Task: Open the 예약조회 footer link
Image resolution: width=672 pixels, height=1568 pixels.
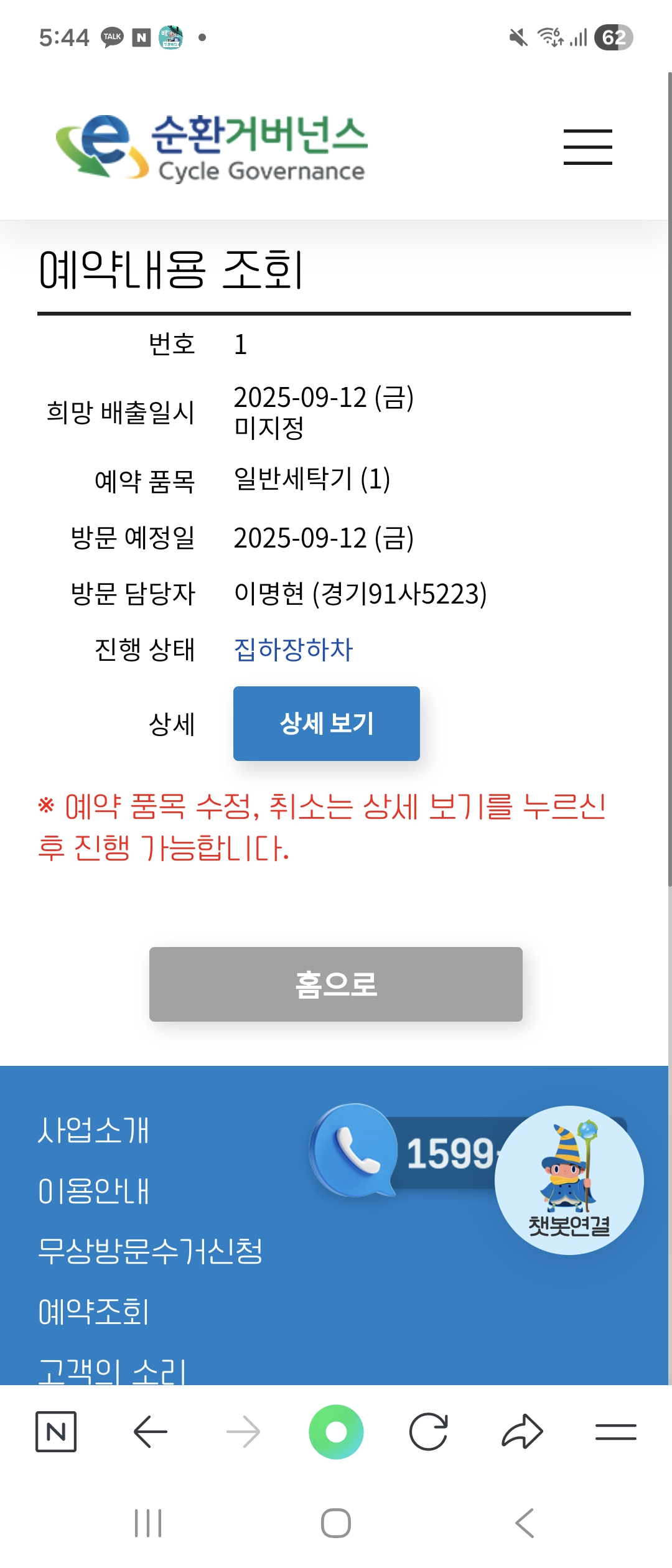Action: point(93,1312)
